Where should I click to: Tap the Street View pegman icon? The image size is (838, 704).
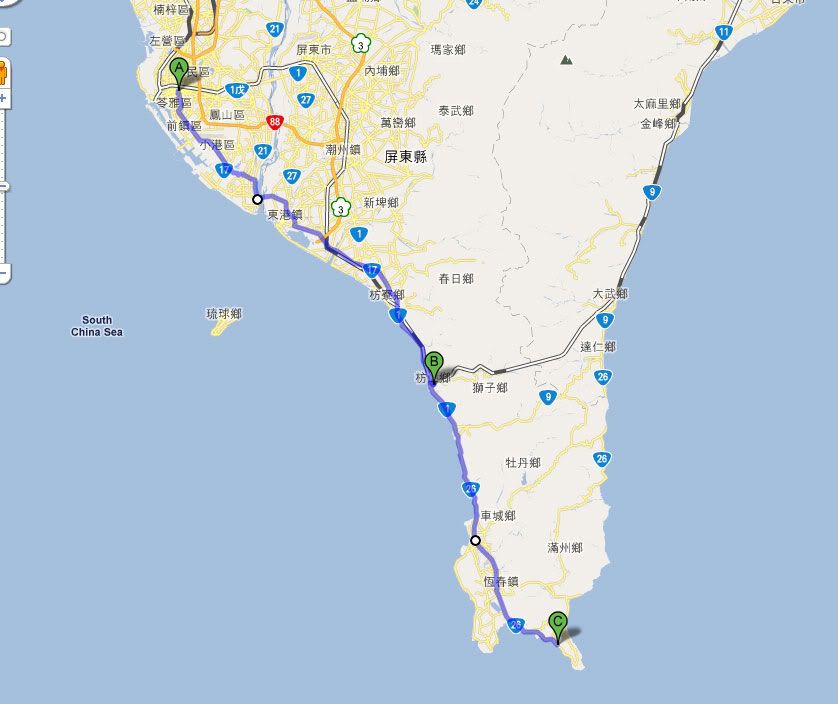[x=3, y=72]
